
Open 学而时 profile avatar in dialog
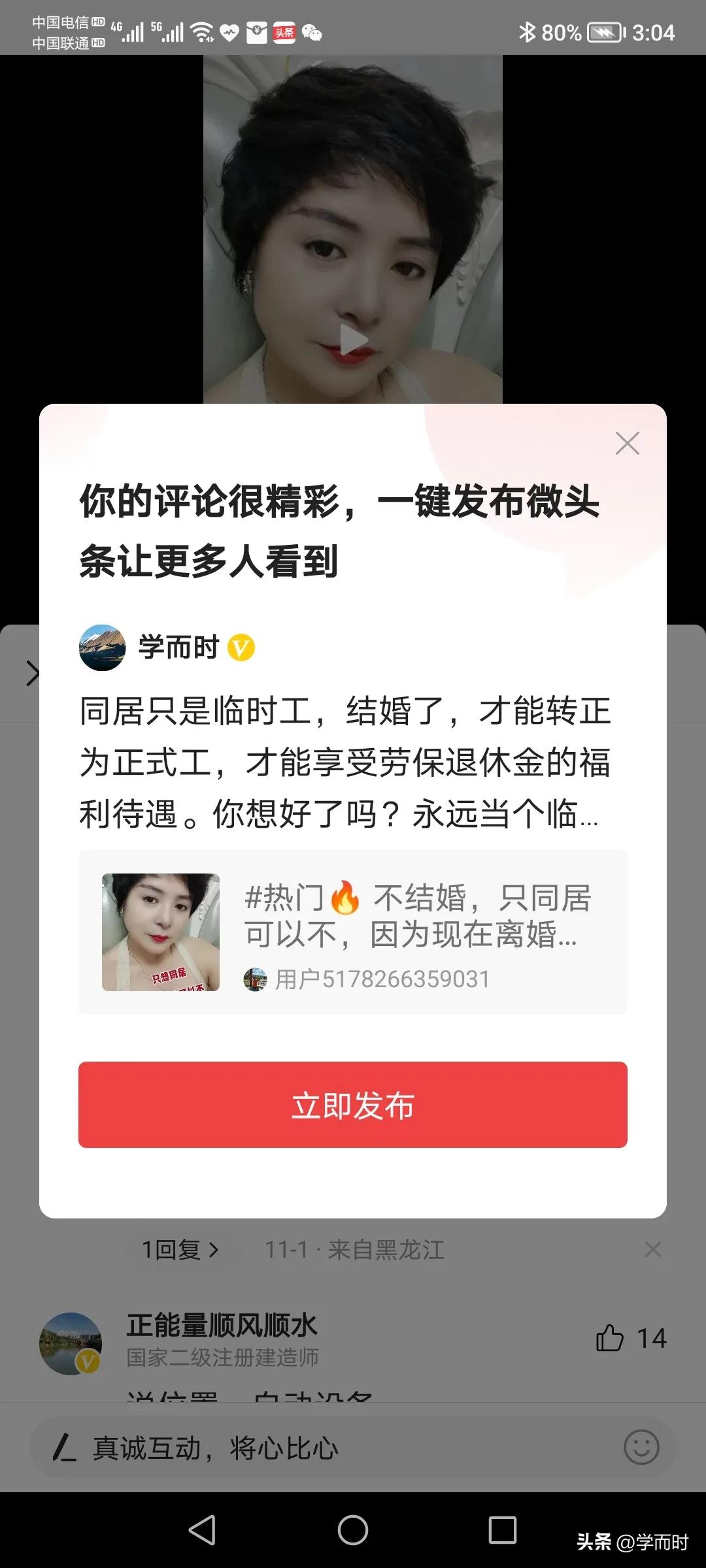coord(102,647)
